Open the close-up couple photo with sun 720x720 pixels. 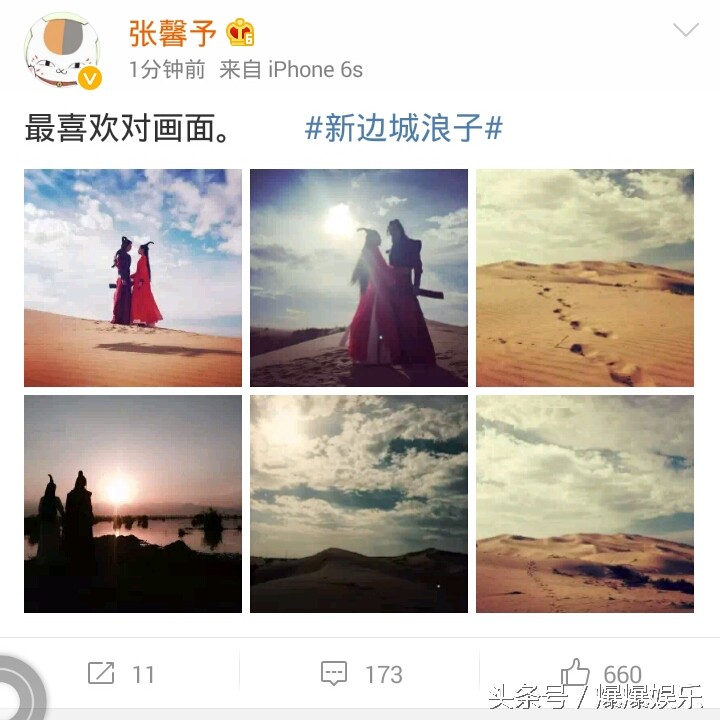(359, 278)
